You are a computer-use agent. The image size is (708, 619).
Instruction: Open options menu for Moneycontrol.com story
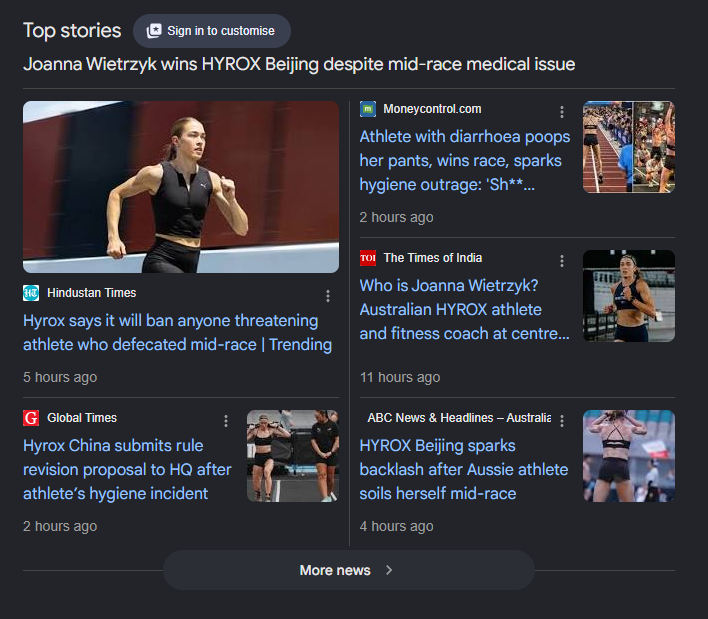pyautogui.click(x=562, y=112)
